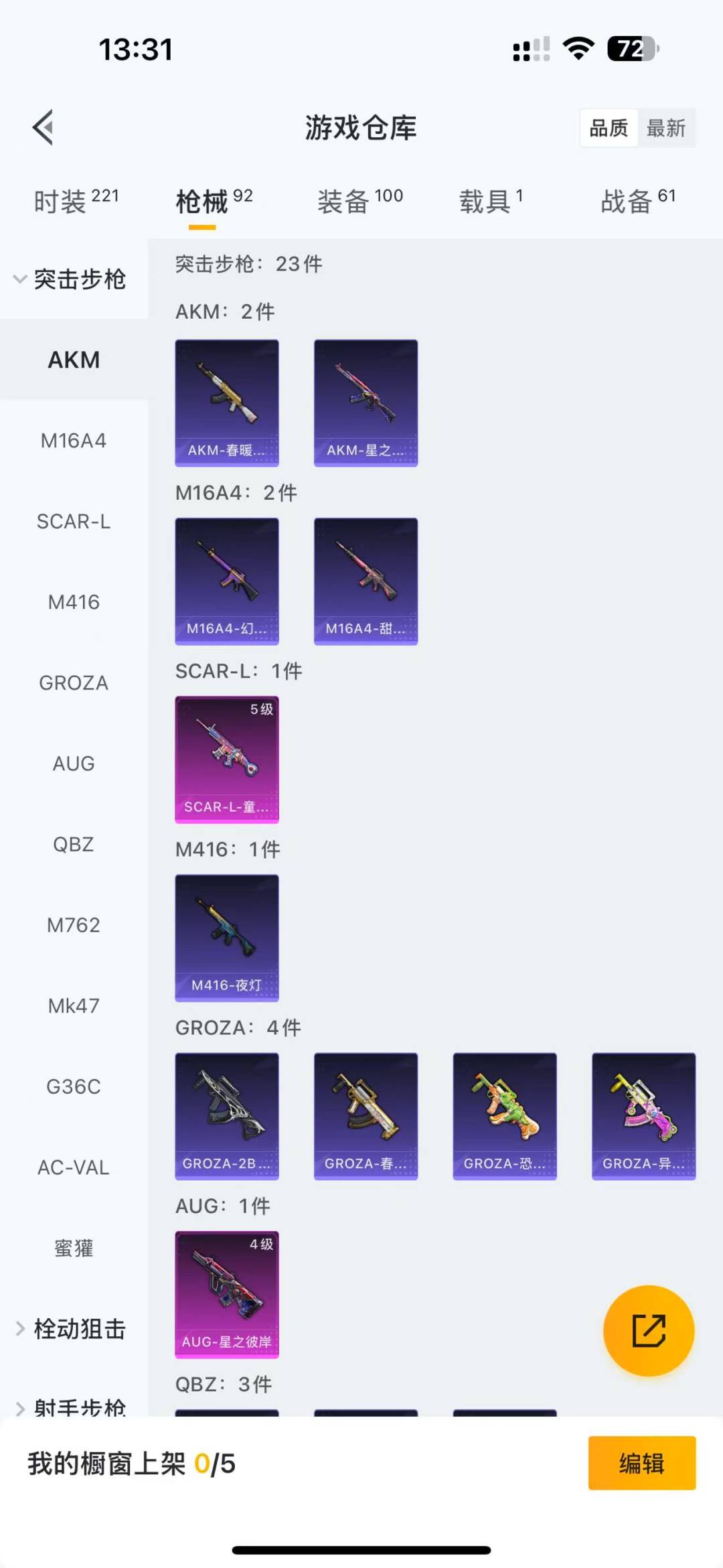
Task: Open the level 5 SCAR-L skin
Action: 227,760
